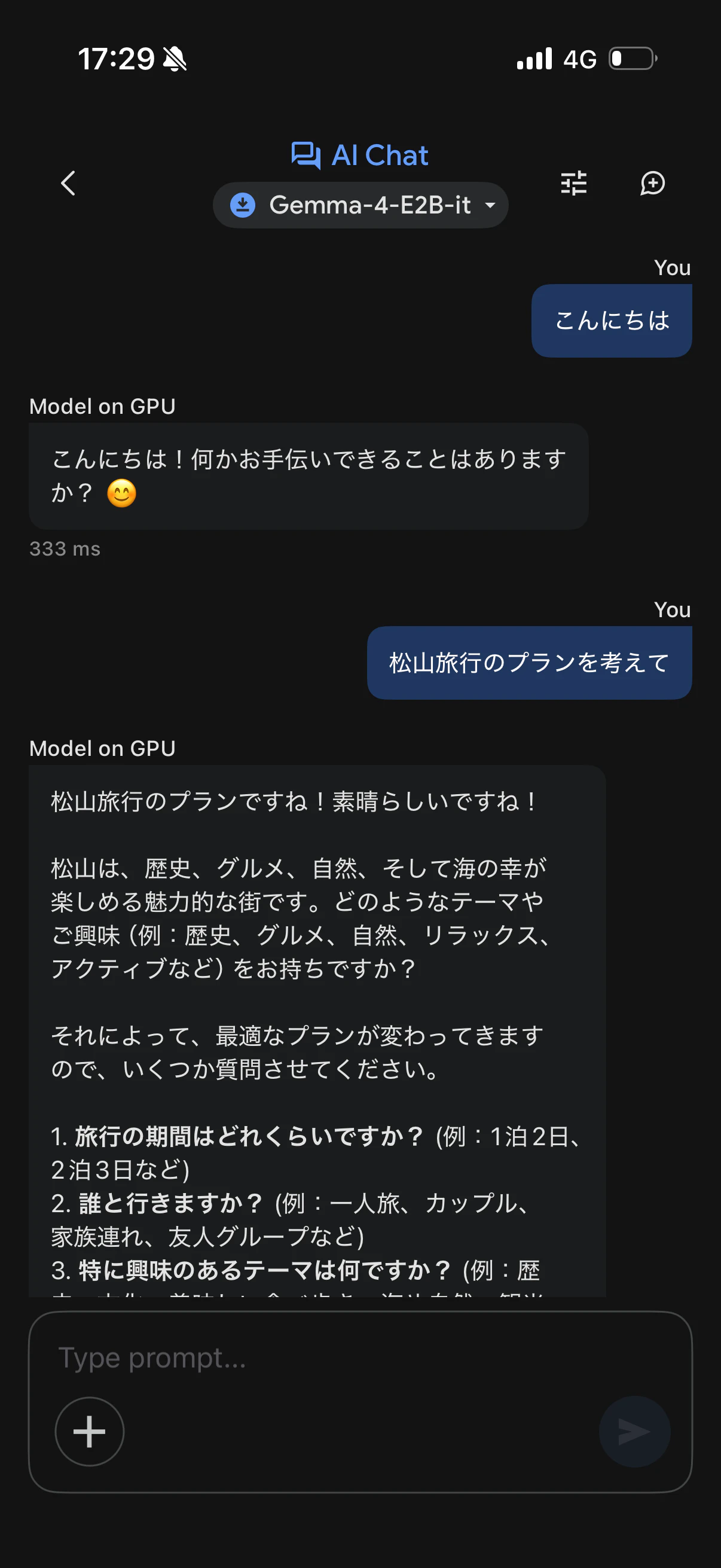Open the Gemma-4-E2B-it model dropdown

click(360, 205)
